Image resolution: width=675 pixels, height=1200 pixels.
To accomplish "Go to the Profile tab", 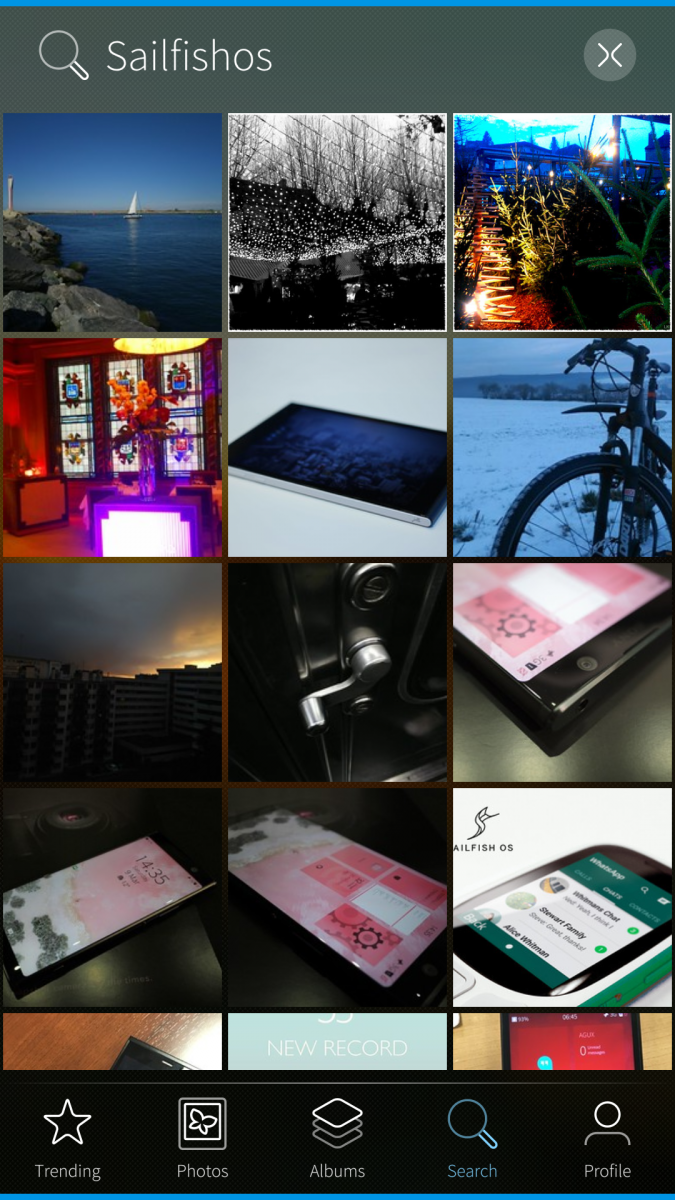I will point(607,1138).
